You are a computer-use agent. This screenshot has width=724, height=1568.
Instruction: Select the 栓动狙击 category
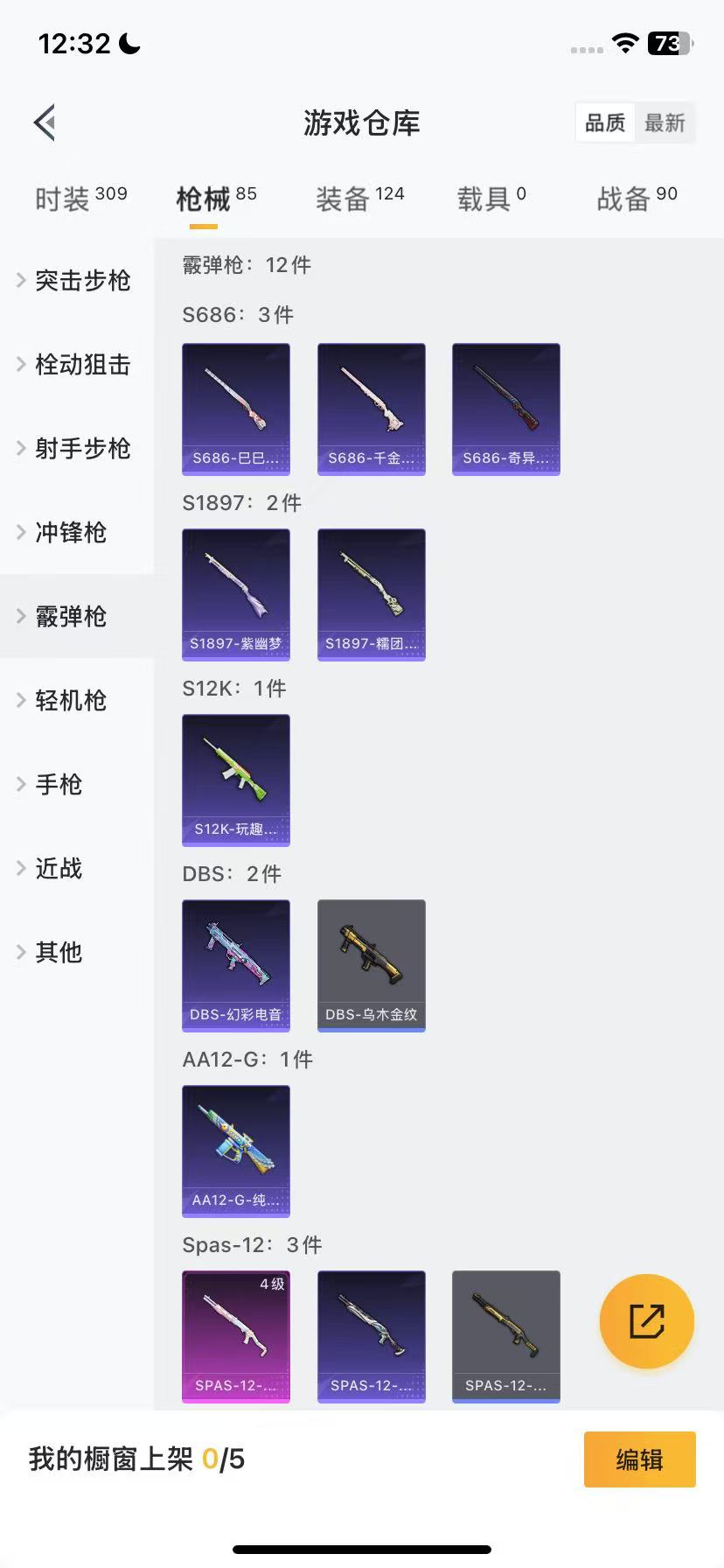(x=82, y=364)
